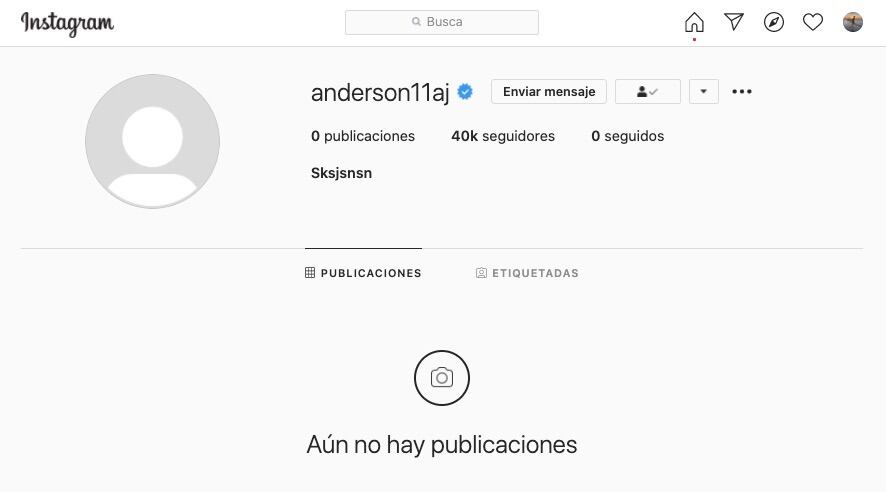
Task: View the 0 seguidos list
Action: pyautogui.click(x=627, y=136)
